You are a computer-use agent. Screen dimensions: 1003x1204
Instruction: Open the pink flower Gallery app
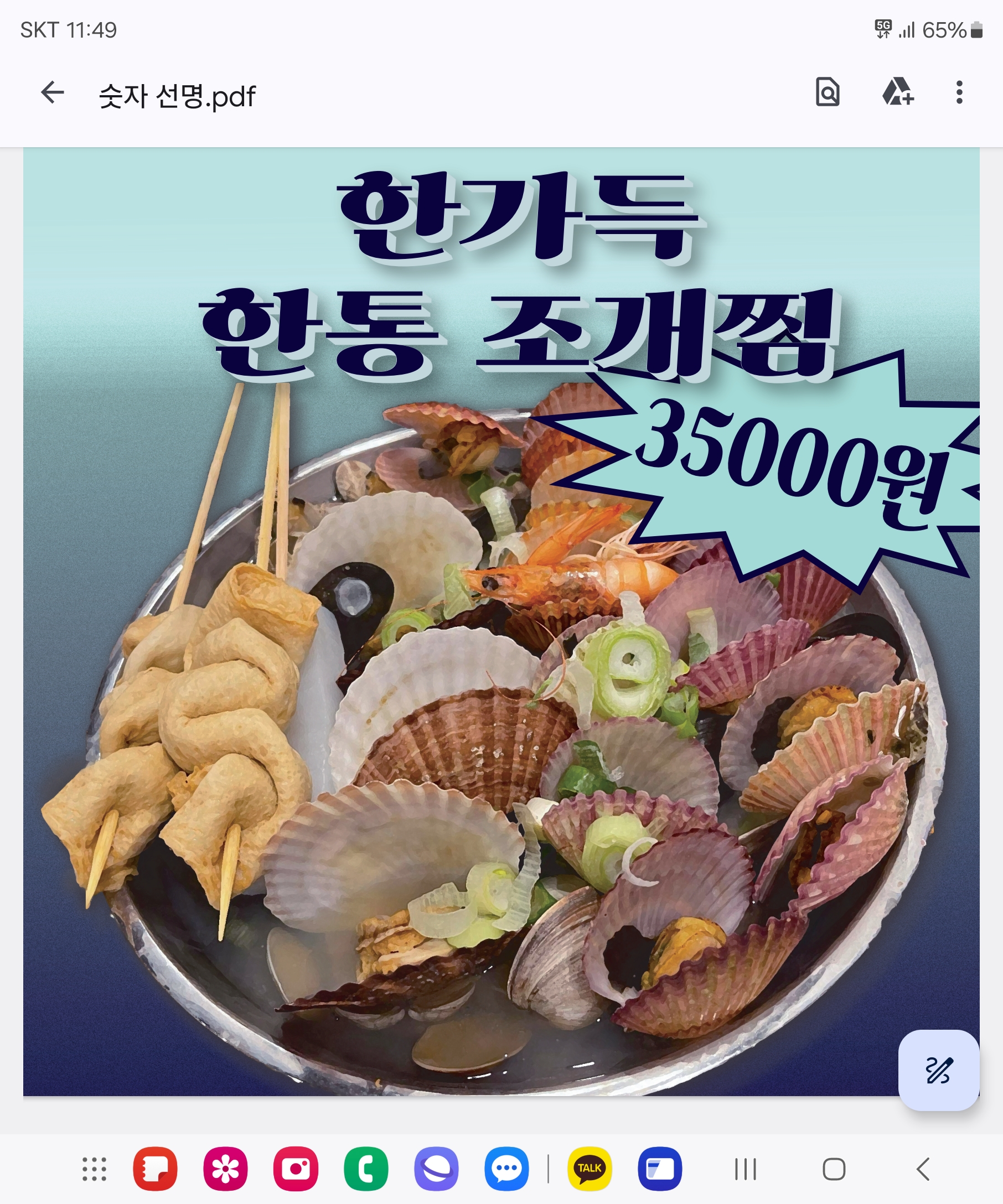(225, 1169)
